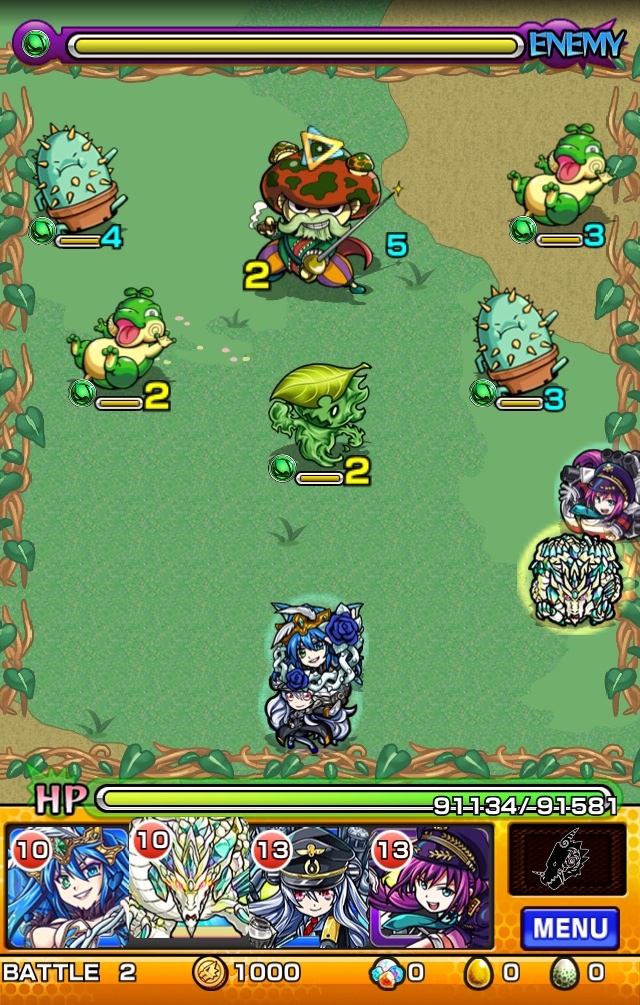
Task: Select the white dragon character portrait
Action: tap(188, 887)
